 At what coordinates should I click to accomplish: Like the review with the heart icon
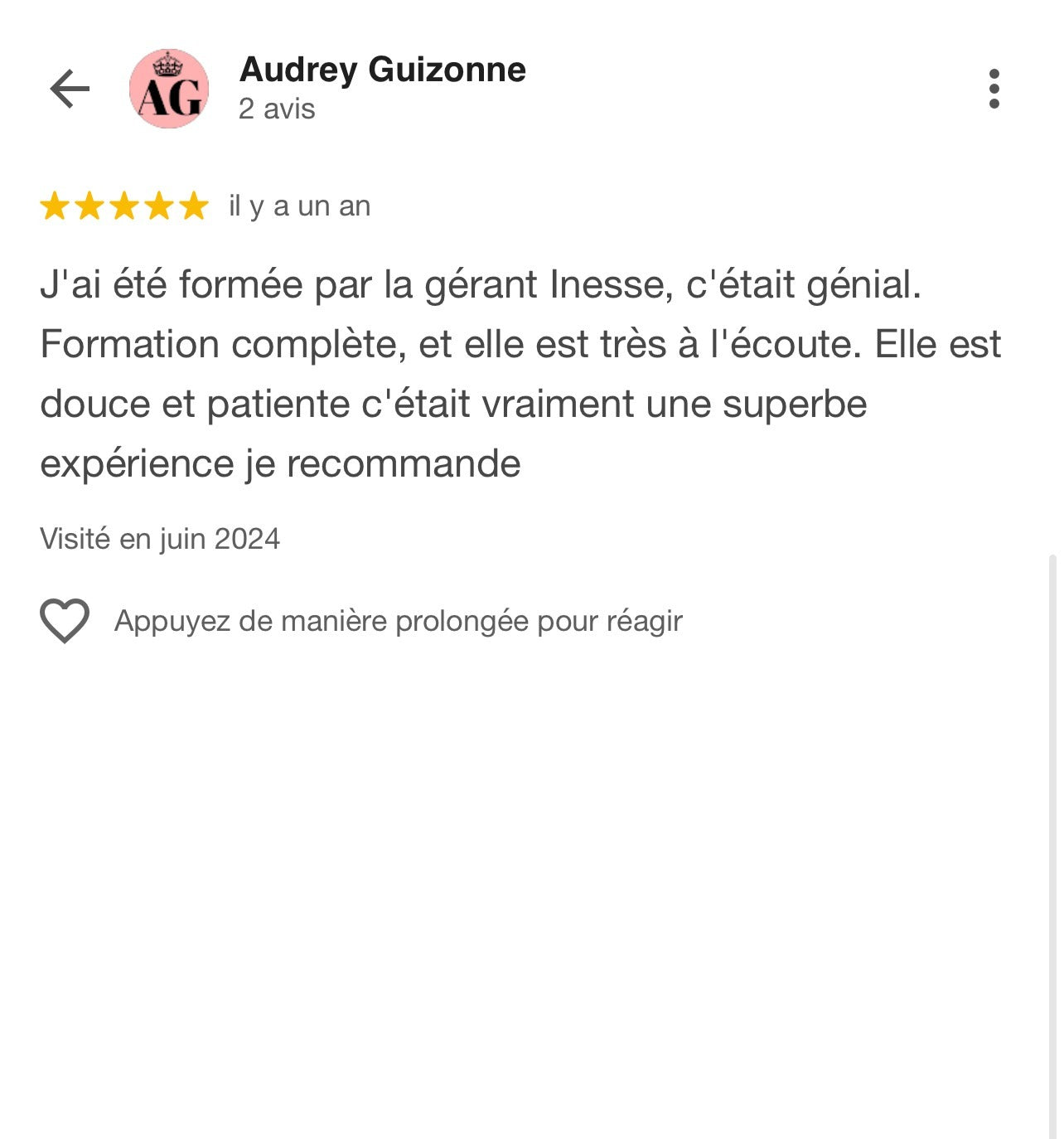pos(65,620)
